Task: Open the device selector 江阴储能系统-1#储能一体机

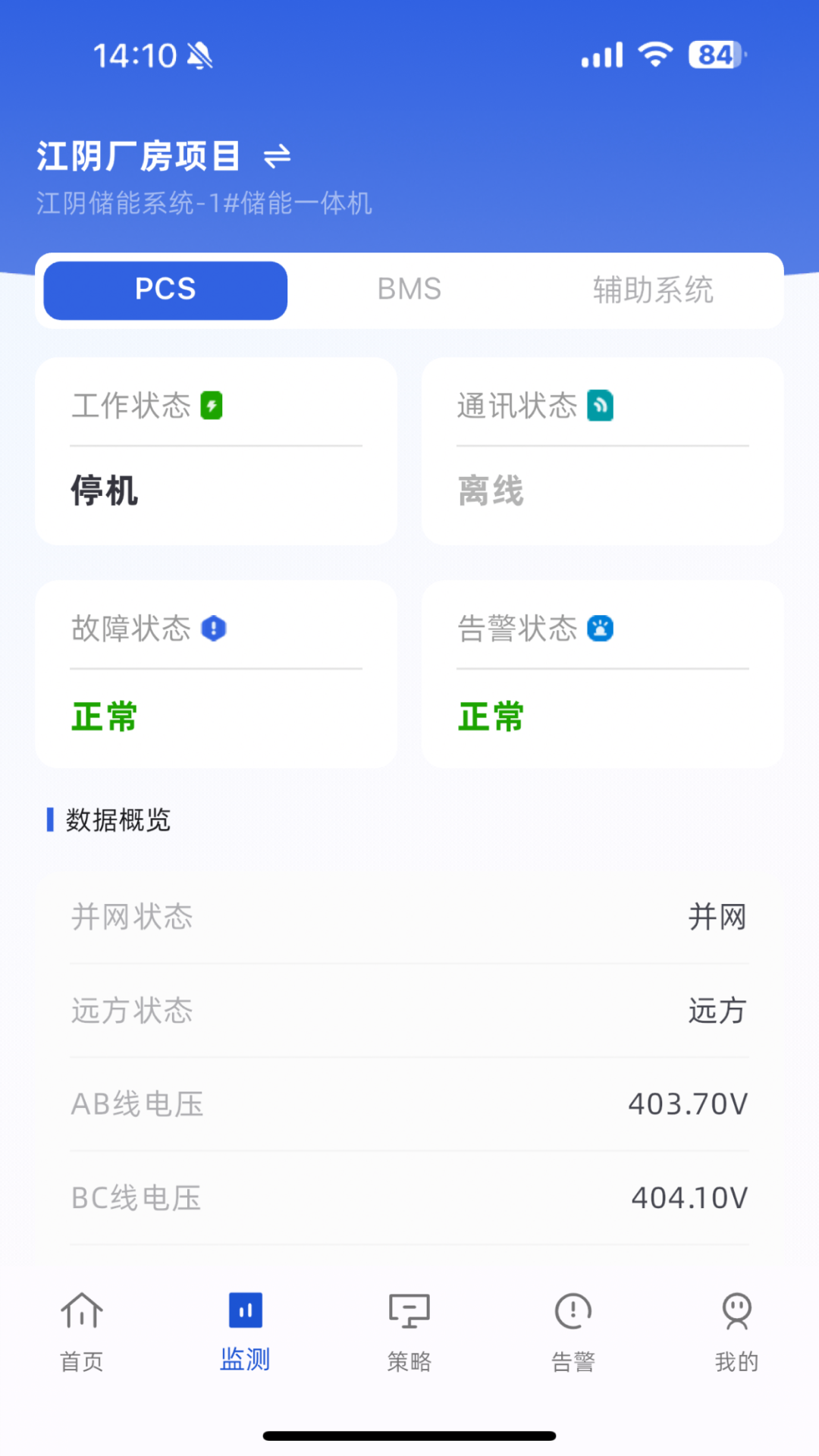Action: (x=205, y=203)
